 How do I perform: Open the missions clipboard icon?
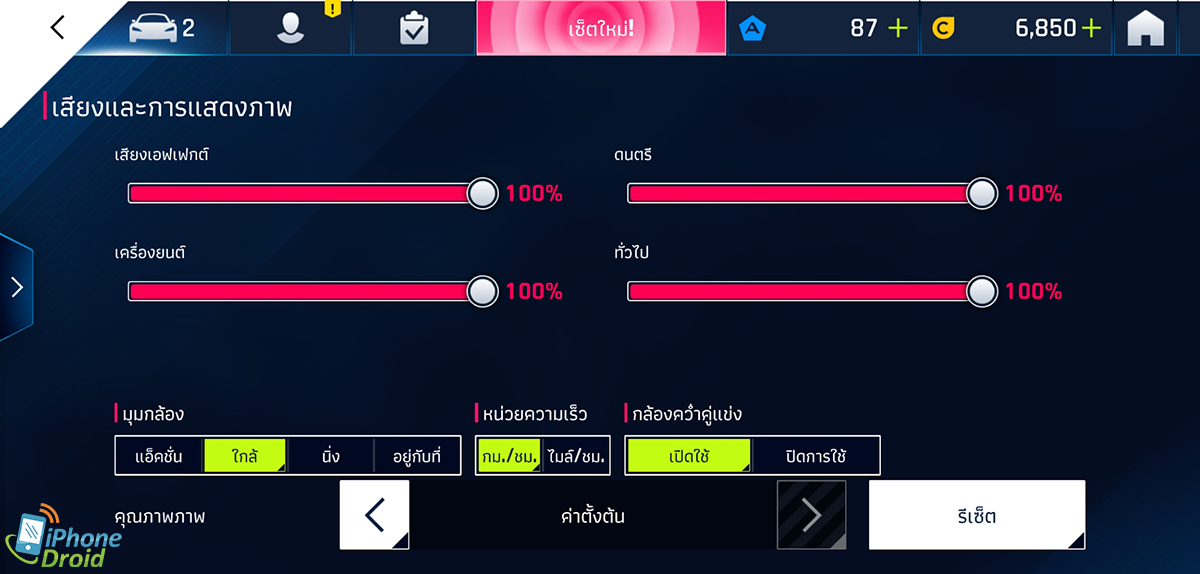click(414, 29)
